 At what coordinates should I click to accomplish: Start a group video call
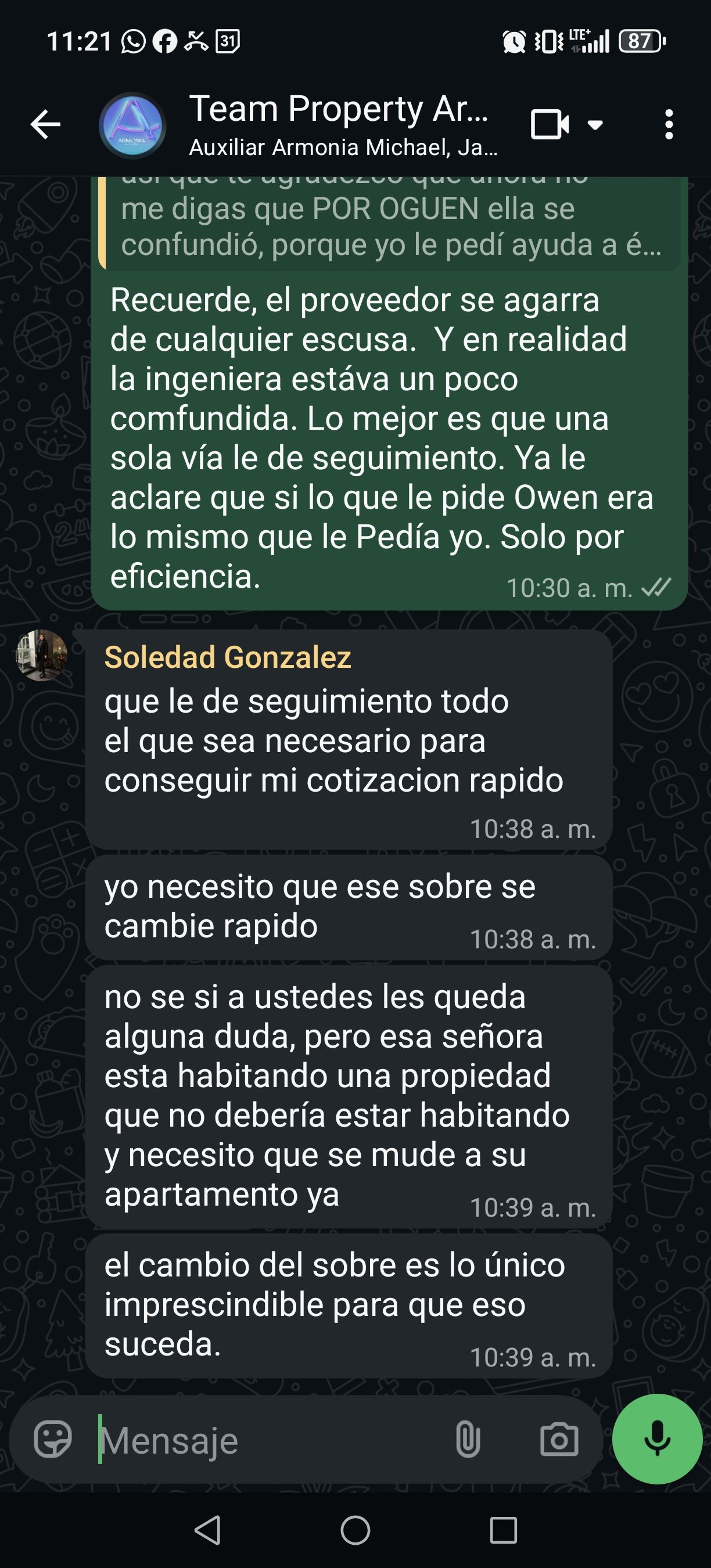(x=550, y=125)
